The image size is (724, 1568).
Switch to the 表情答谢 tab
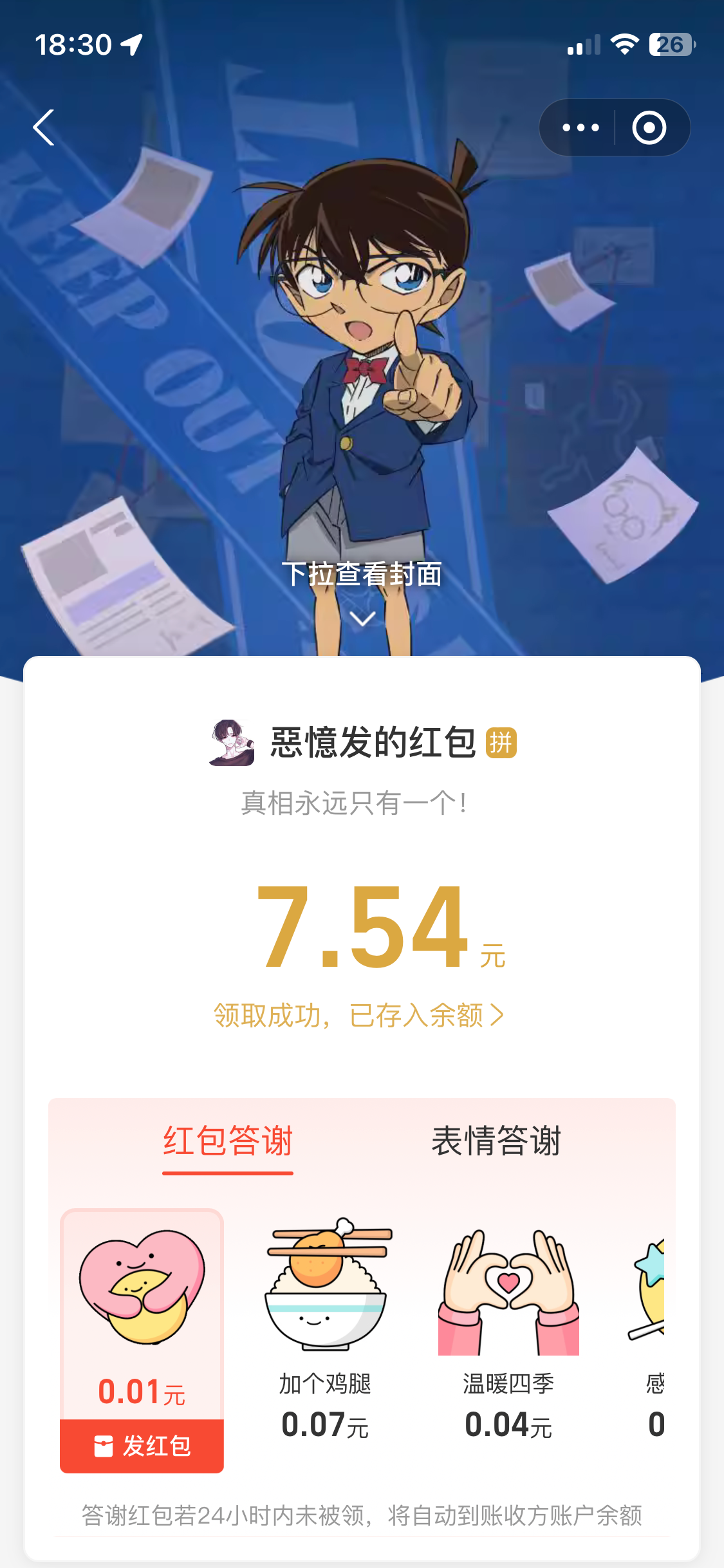pos(496,1141)
